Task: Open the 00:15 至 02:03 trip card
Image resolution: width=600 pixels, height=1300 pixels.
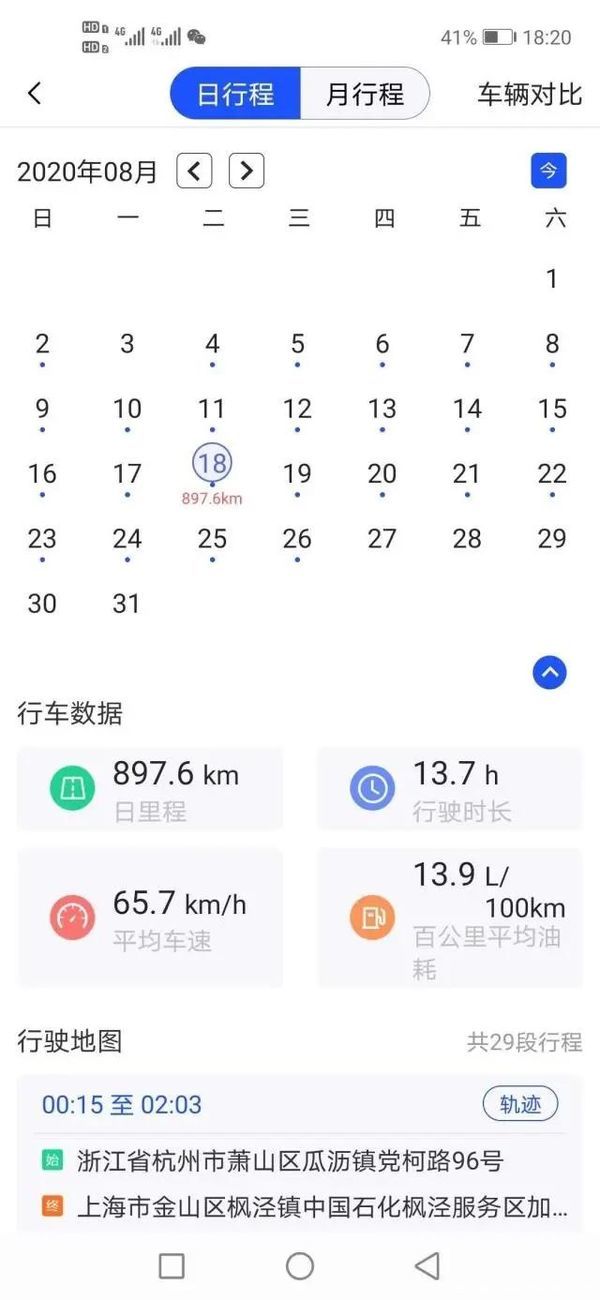Action: (x=300, y=1152)
